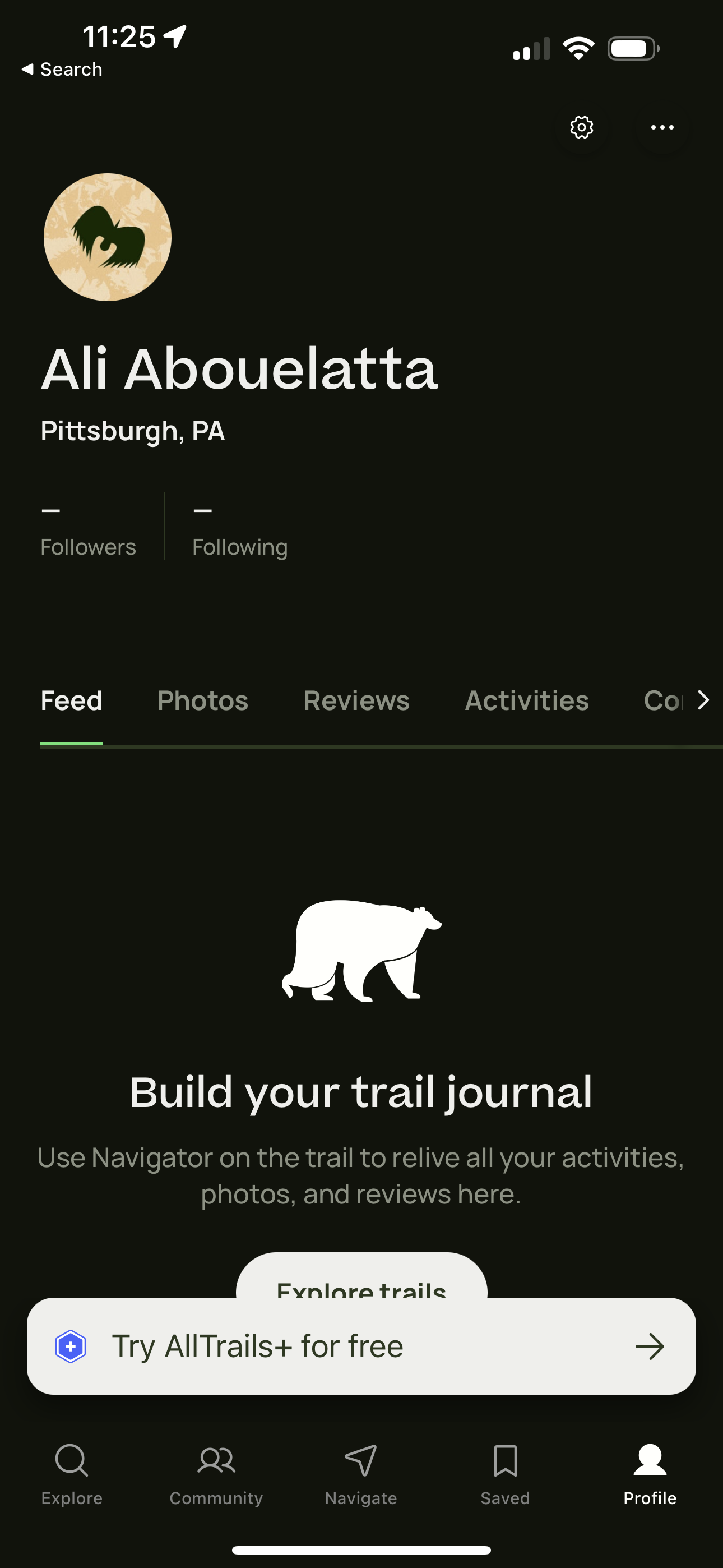Switch to the Photos tab

202,700
